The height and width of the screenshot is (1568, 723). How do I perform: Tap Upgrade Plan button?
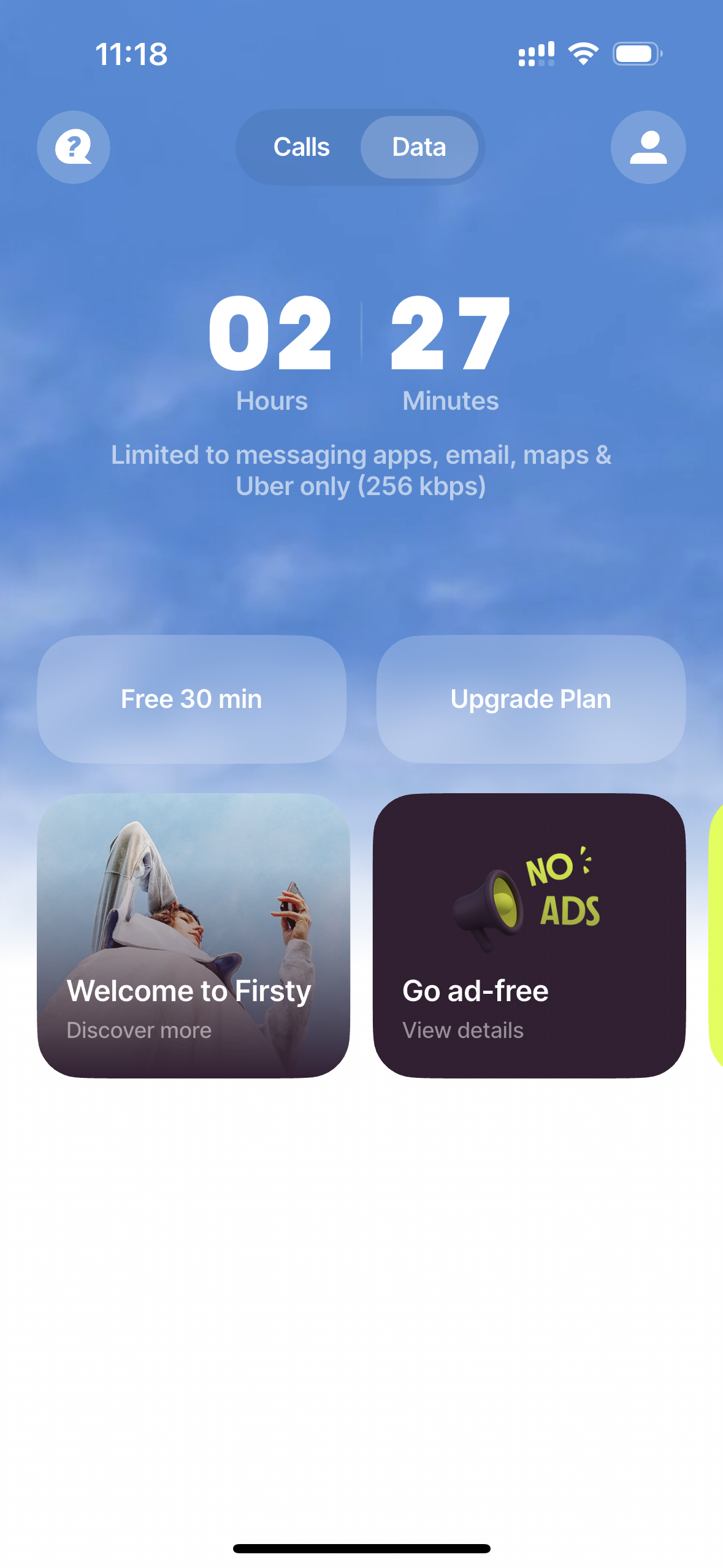530,699
